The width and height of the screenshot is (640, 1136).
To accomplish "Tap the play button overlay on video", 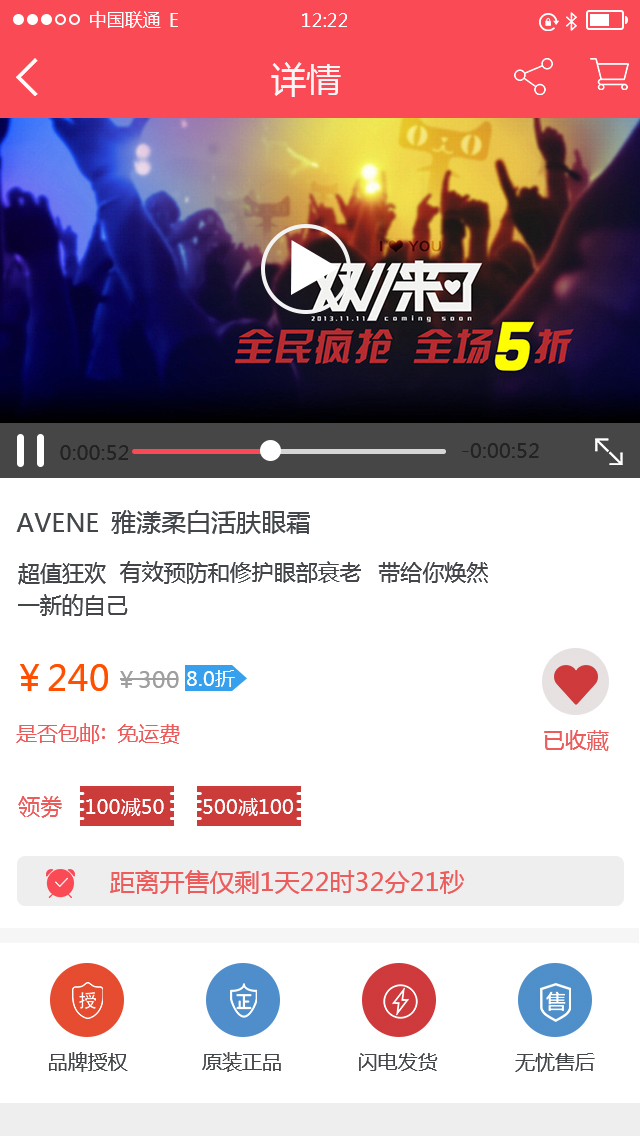I will (x=306, y=269).
